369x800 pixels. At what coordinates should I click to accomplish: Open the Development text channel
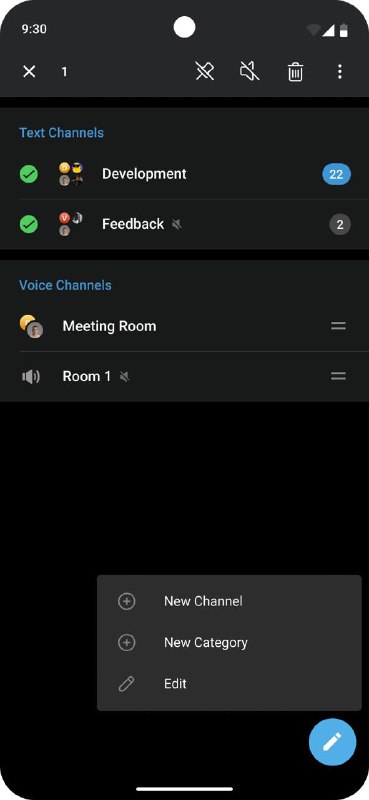point(184,173)
